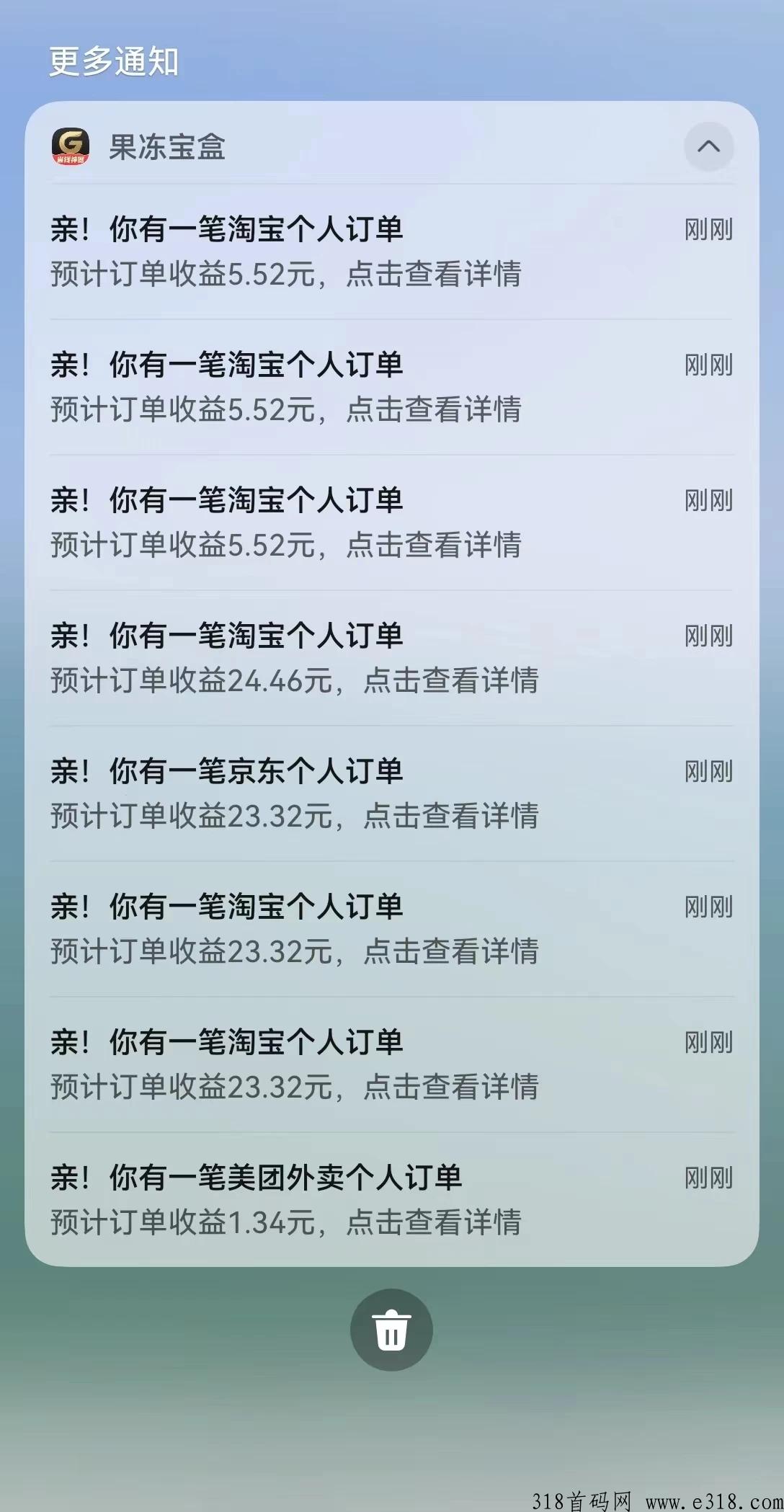
Task: Clear all notifications with the trash button
Action: pyautogui.click(x=391, y=1330)
